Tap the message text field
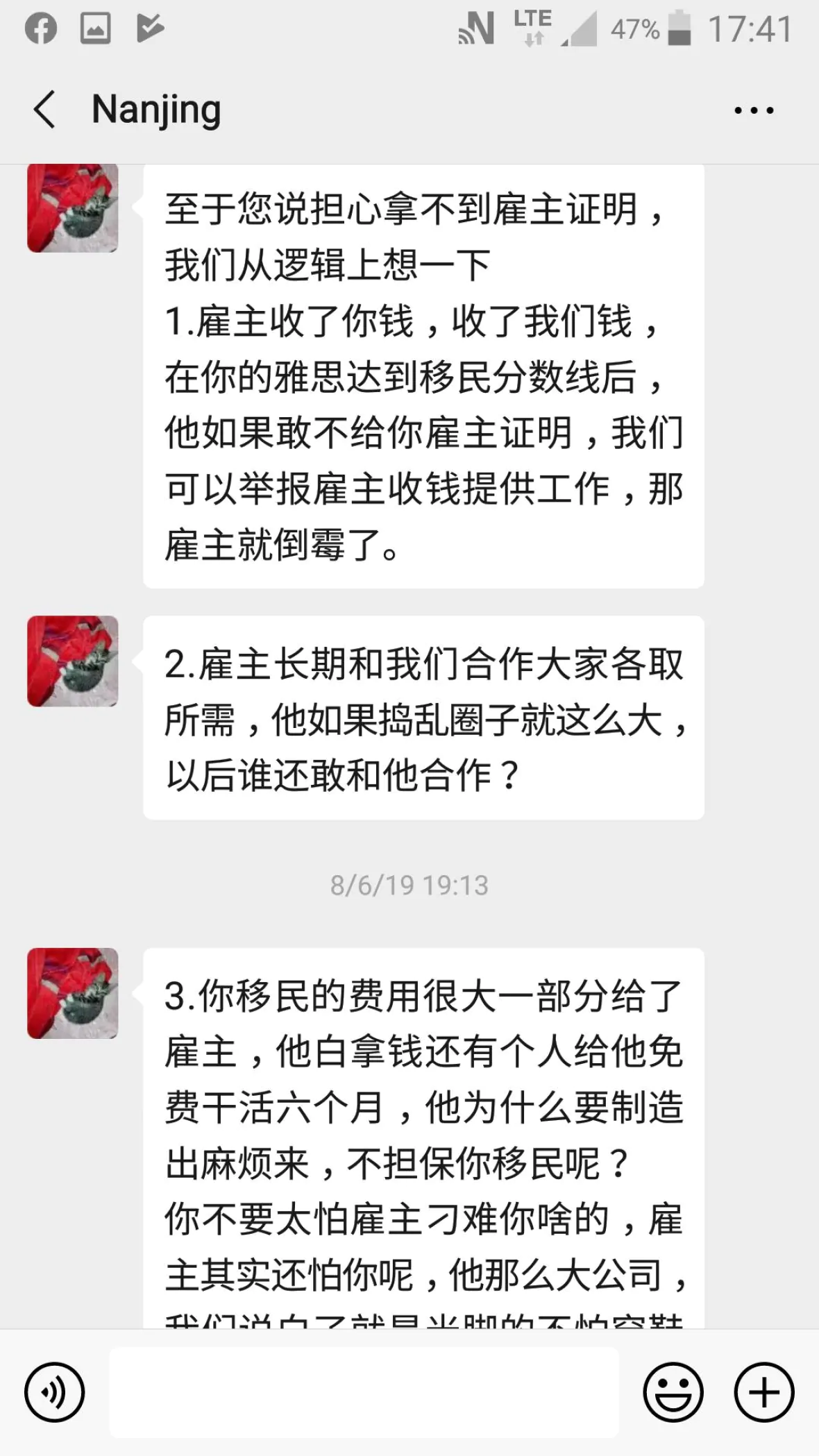This screenshot has width=819, height=1456. [364, 1392]
